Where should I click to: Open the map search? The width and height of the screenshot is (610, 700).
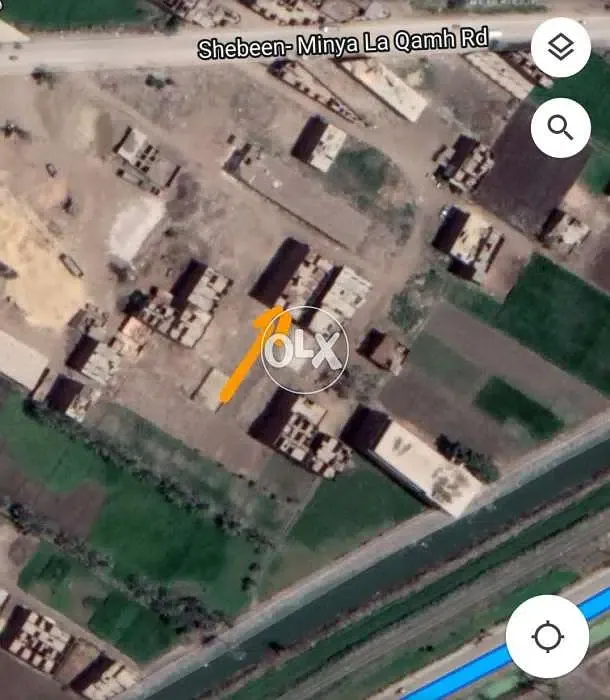coord(560,128)
